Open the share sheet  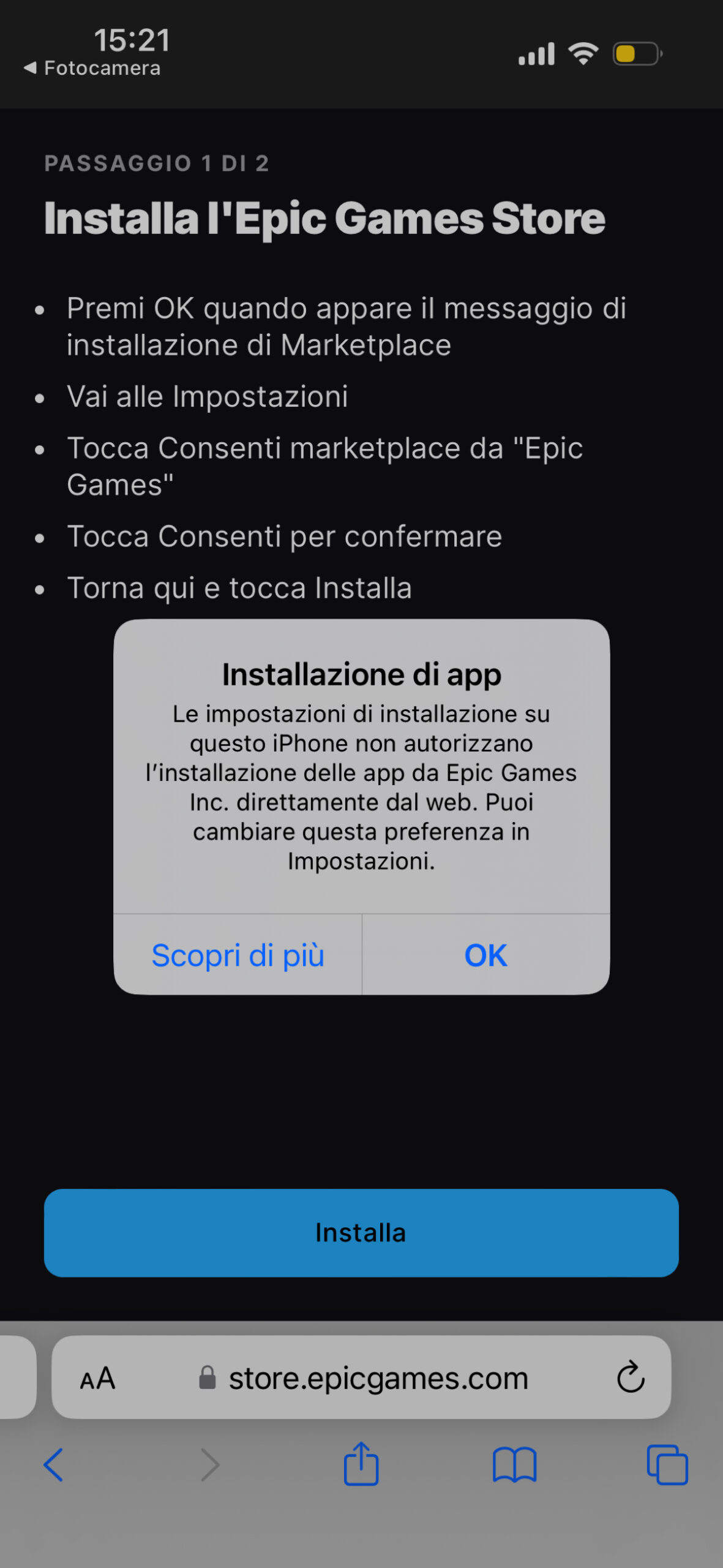(x=361, y=1464)
